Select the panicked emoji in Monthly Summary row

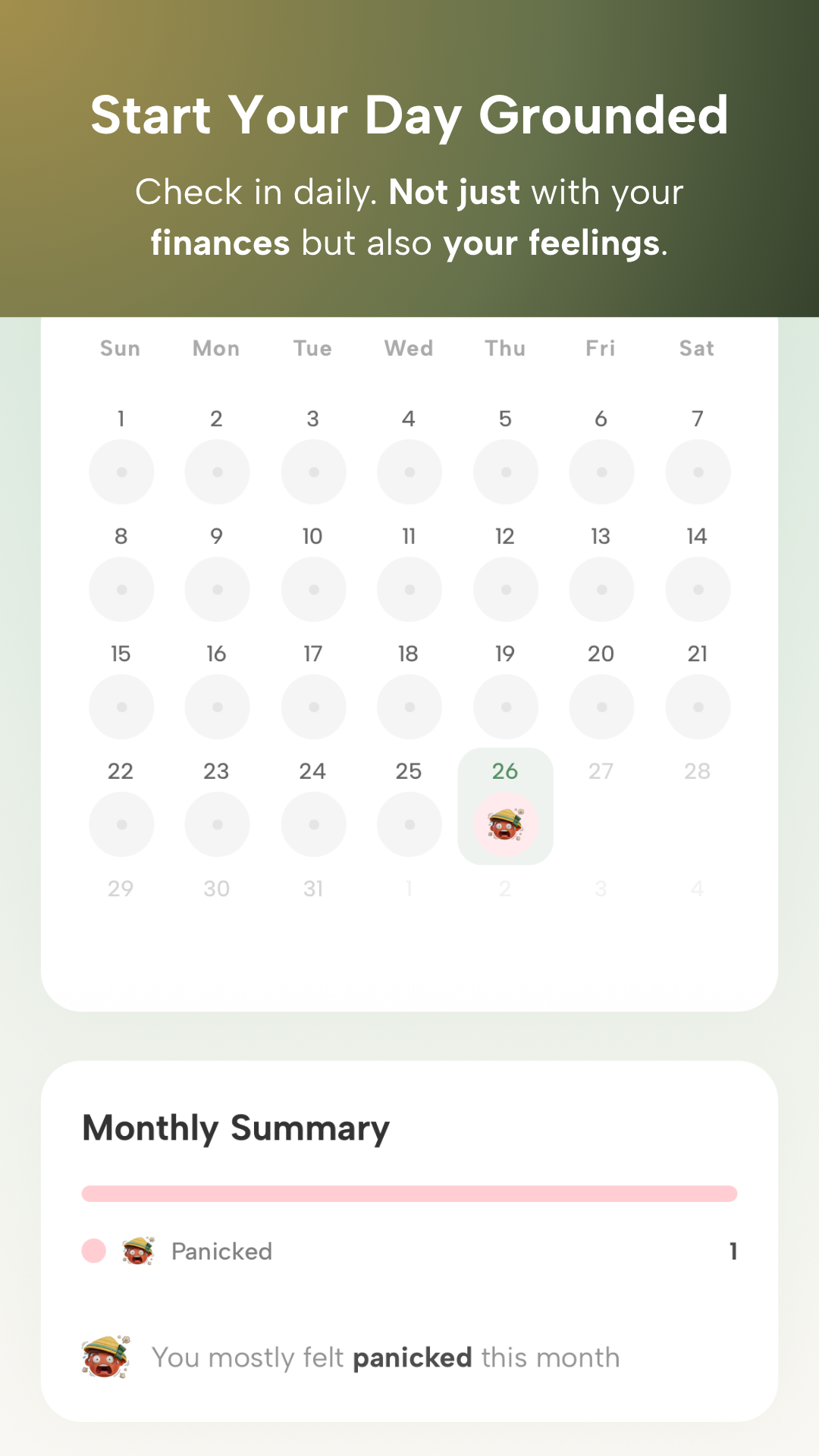[x=138, y=1251]
